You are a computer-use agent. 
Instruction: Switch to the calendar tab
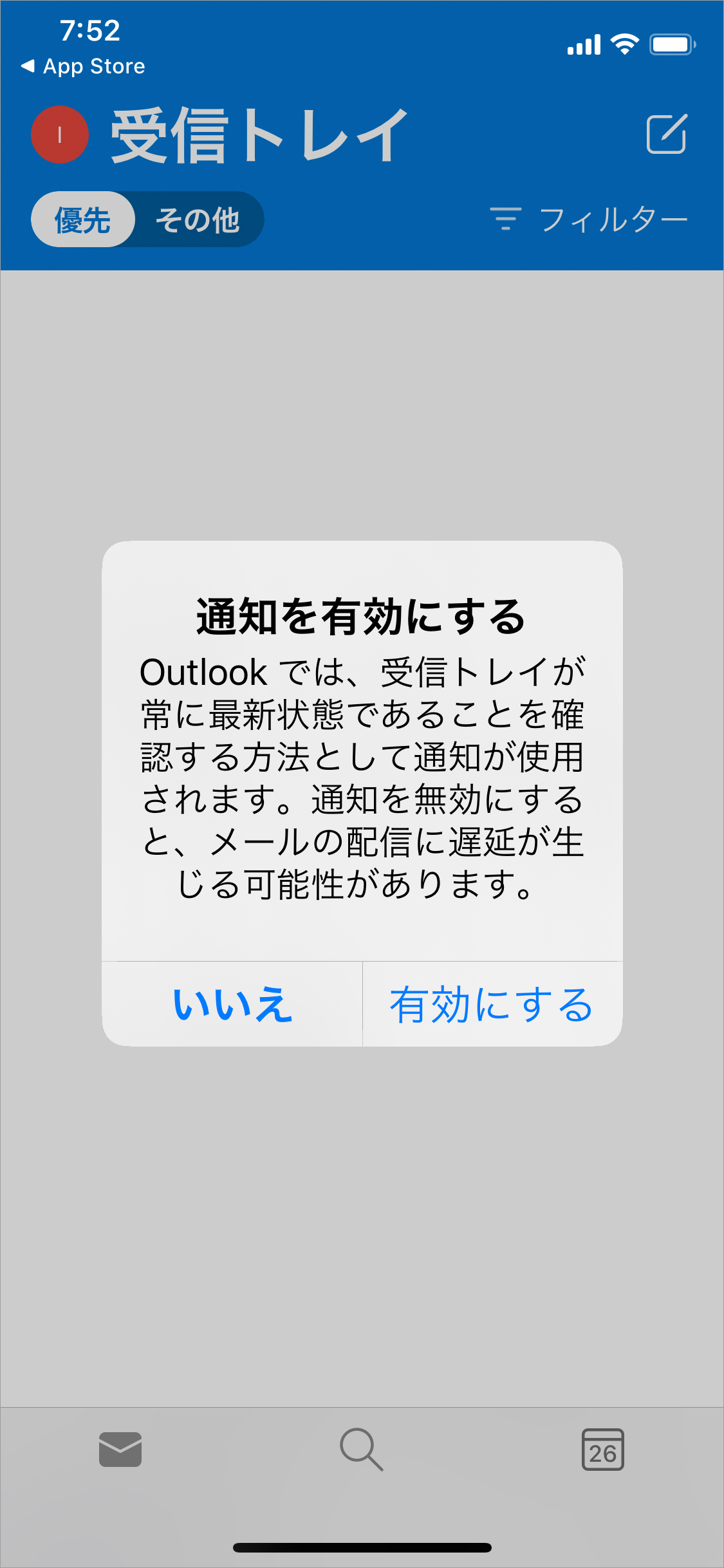pos(602,1449)
